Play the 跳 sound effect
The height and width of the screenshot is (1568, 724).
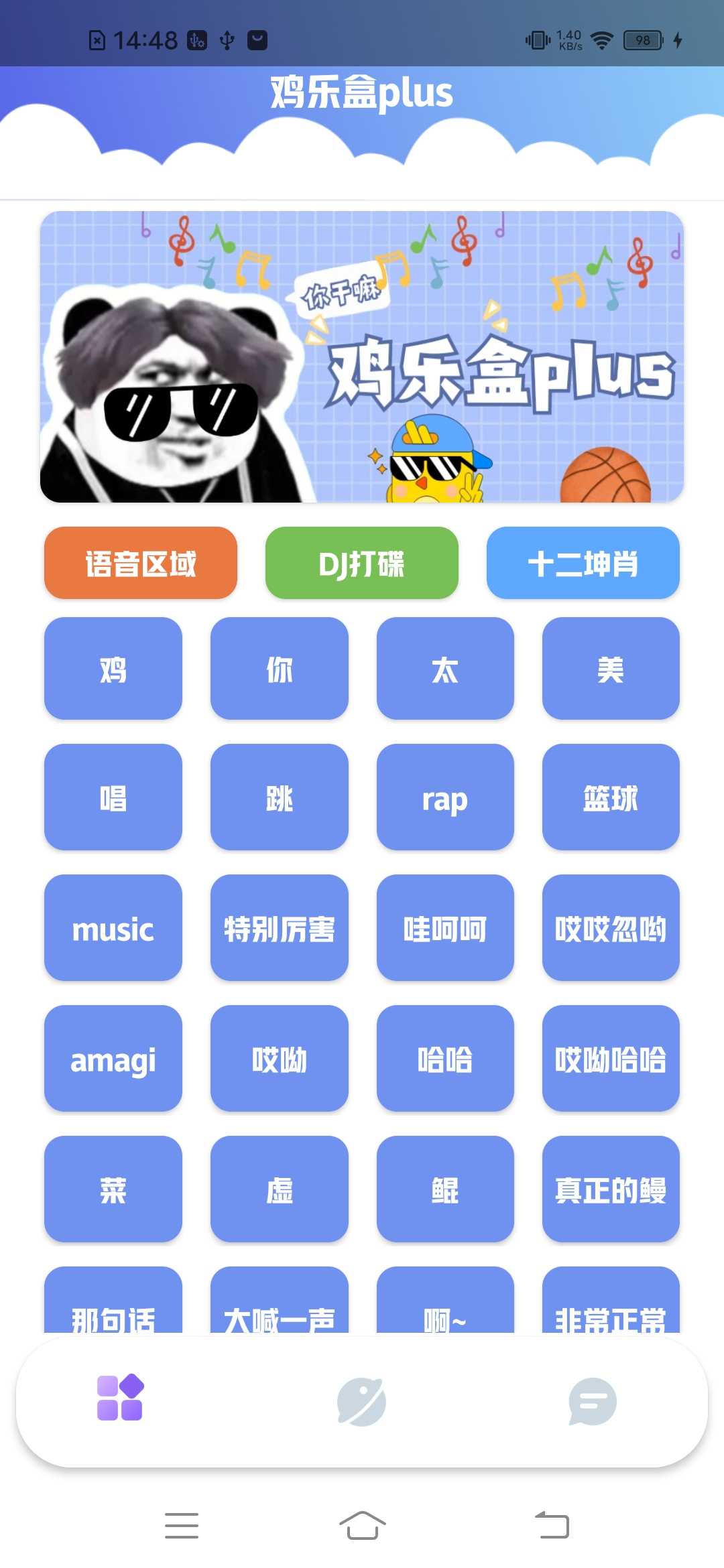278,799
